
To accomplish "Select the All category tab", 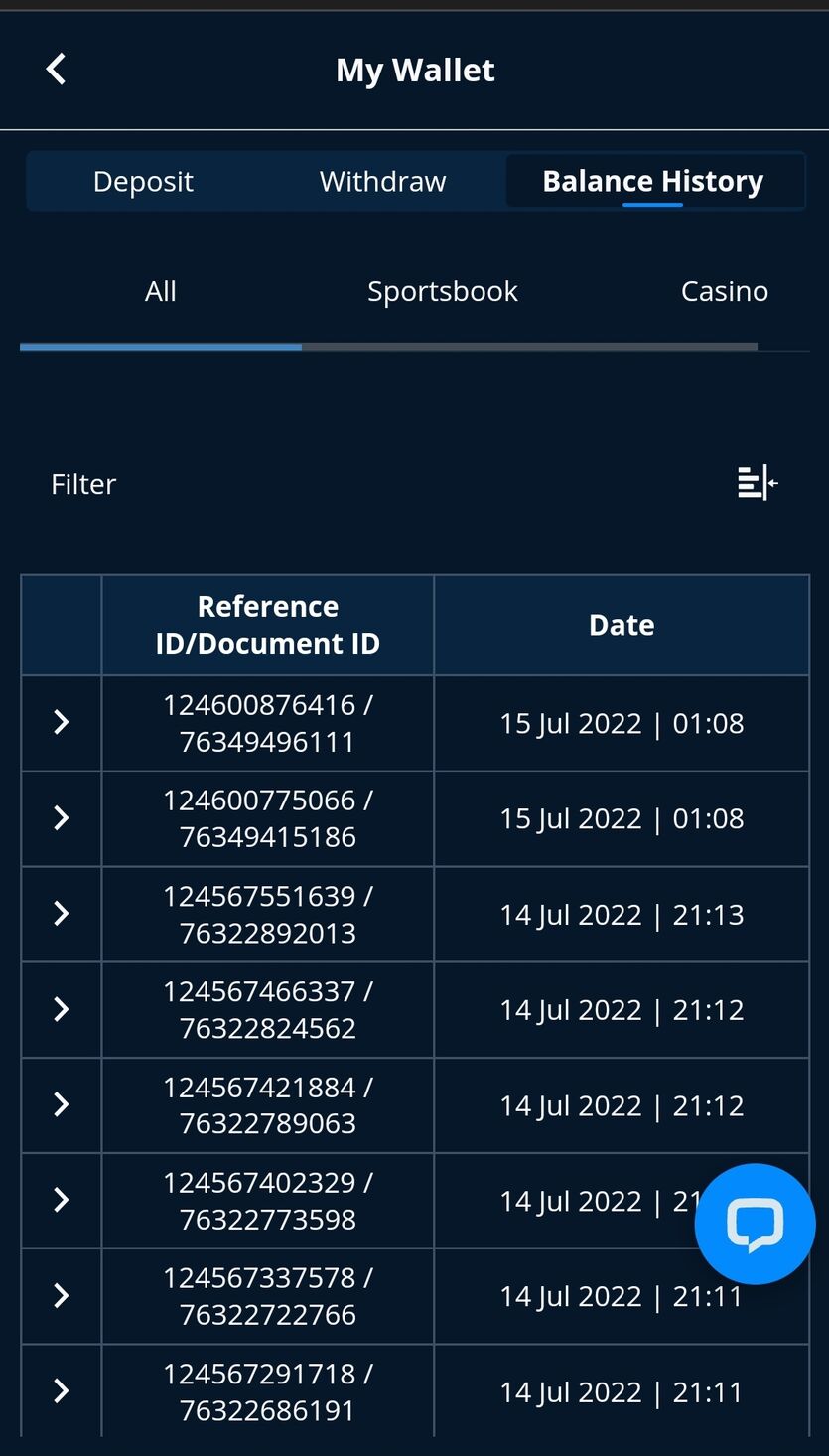I will click(x=160, y=291).
